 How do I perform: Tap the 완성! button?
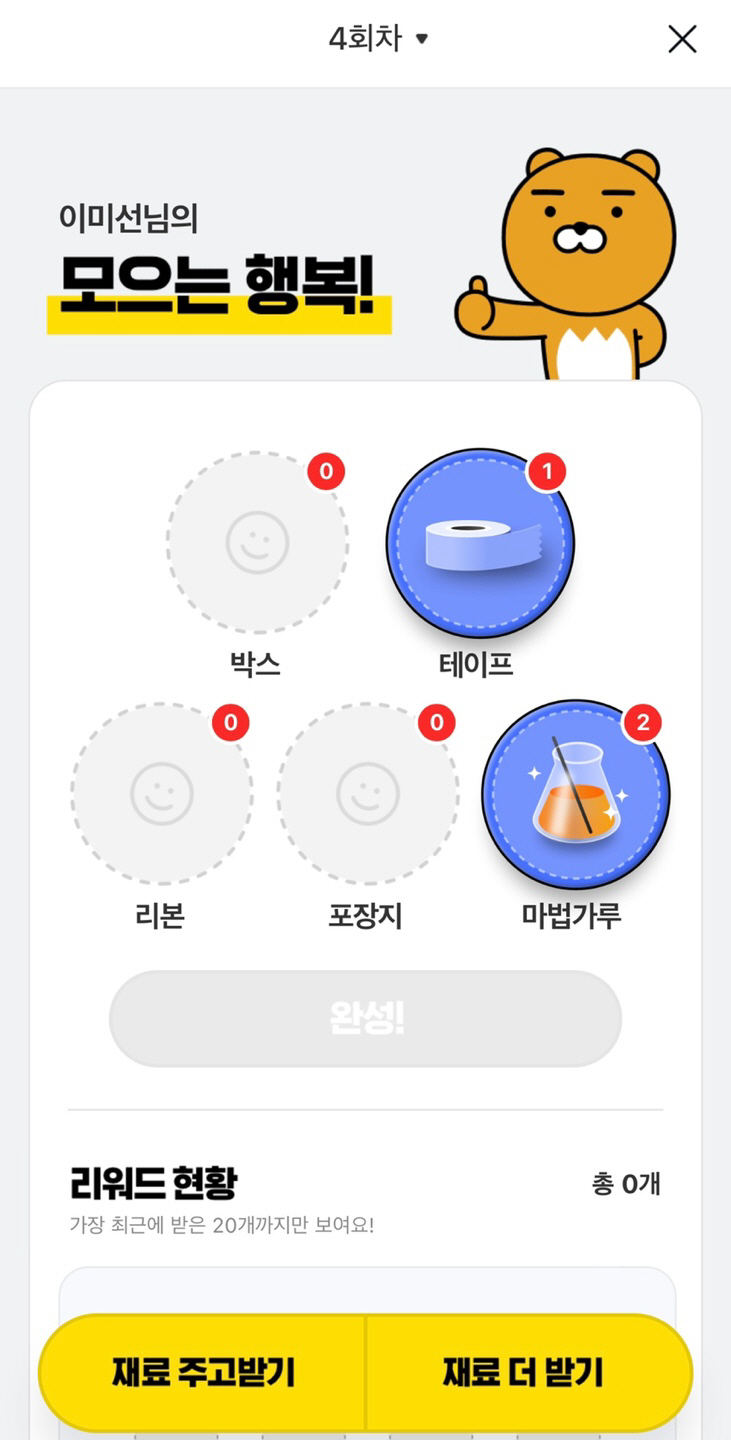365,1018
